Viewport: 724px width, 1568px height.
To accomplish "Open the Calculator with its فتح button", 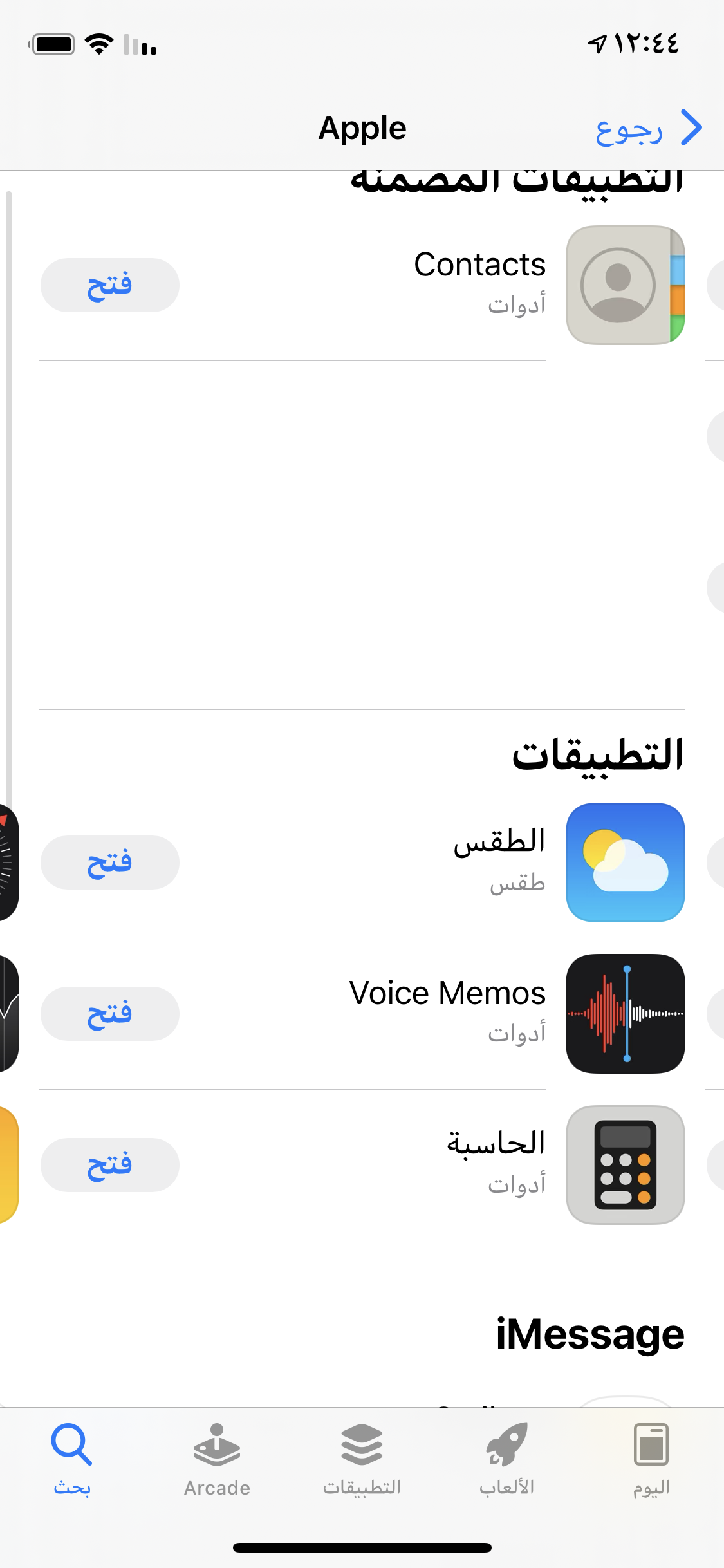I will coord(110,1165).
